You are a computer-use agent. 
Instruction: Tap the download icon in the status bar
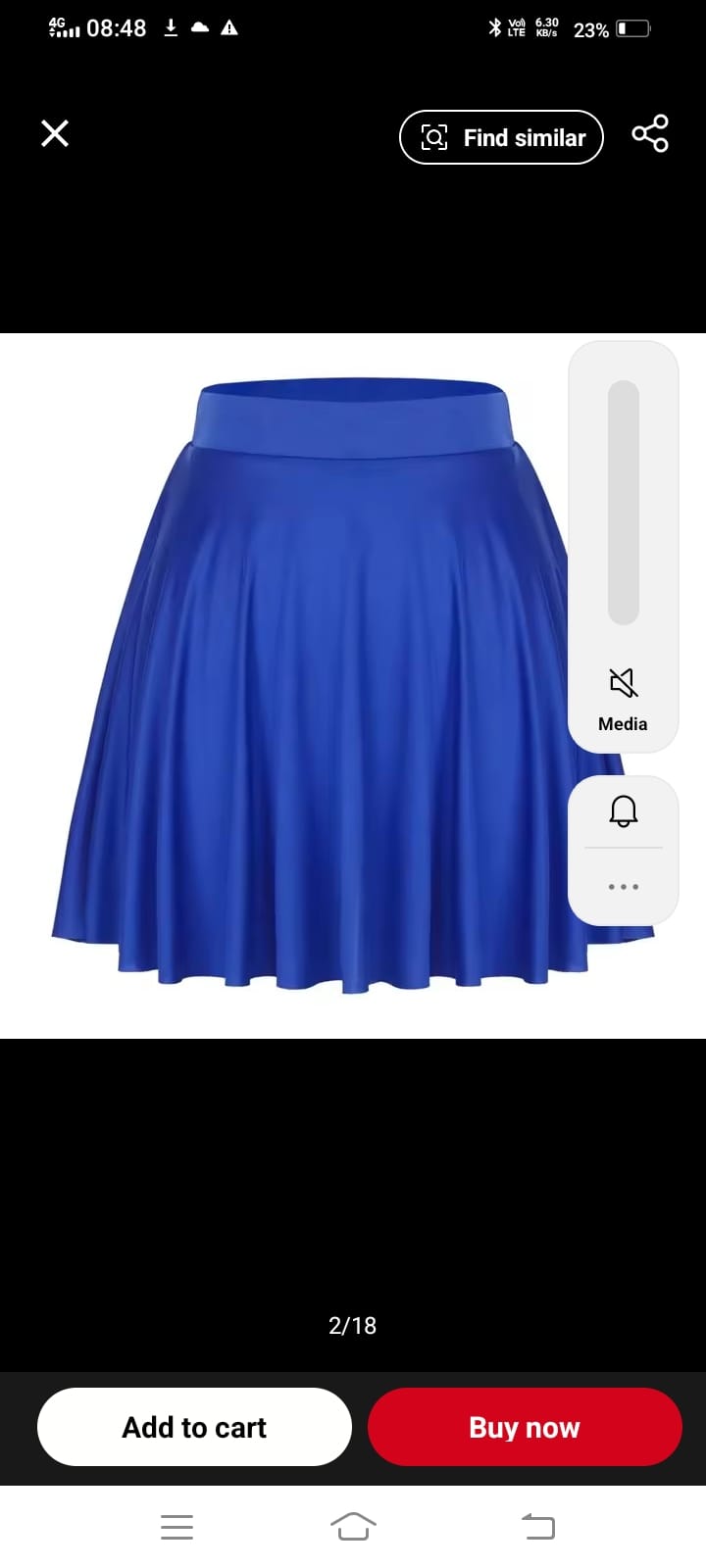click(x=170, y=27)
